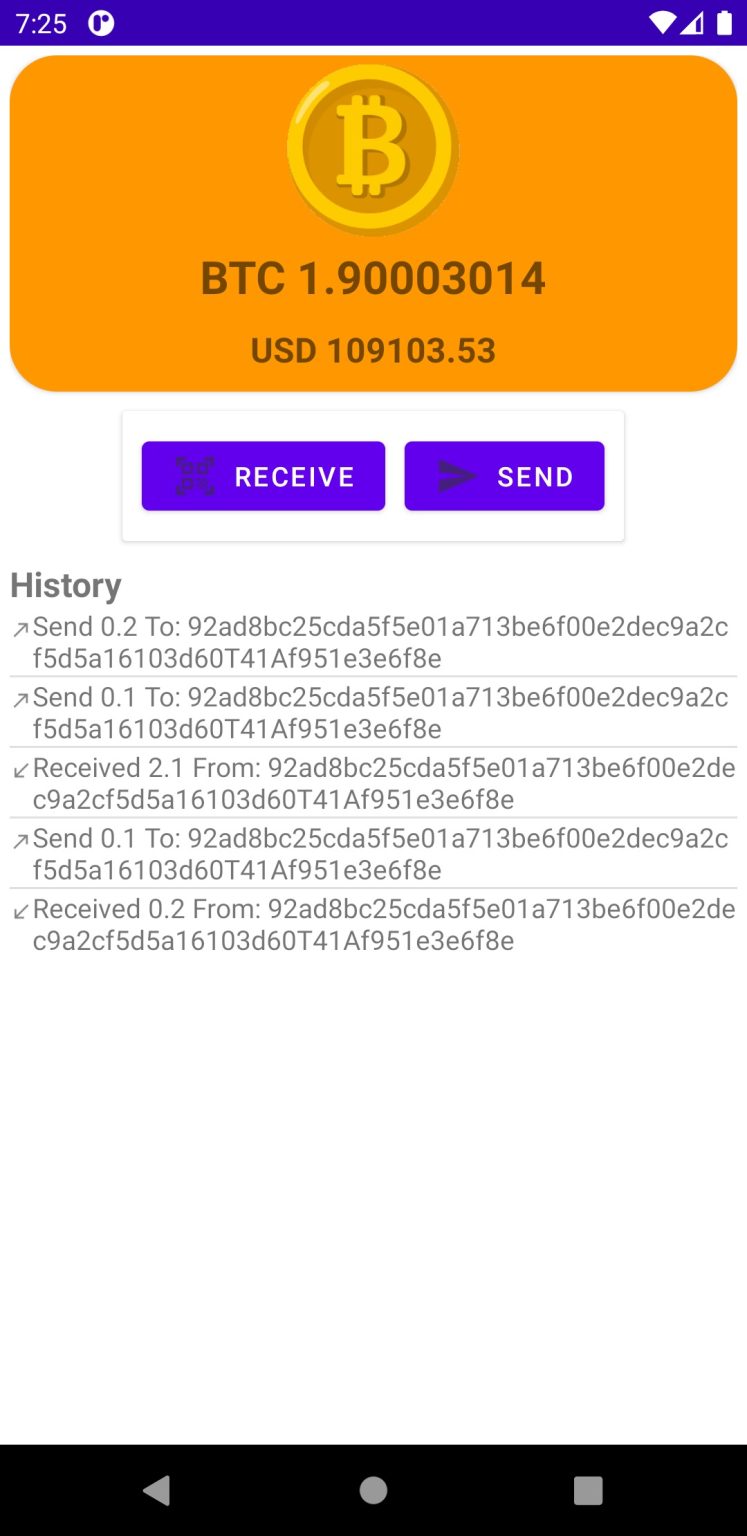747x1536 pixels.
Task: Select the USD 109103.53 value
Action: pyautogui.click(x=373, y=350)
